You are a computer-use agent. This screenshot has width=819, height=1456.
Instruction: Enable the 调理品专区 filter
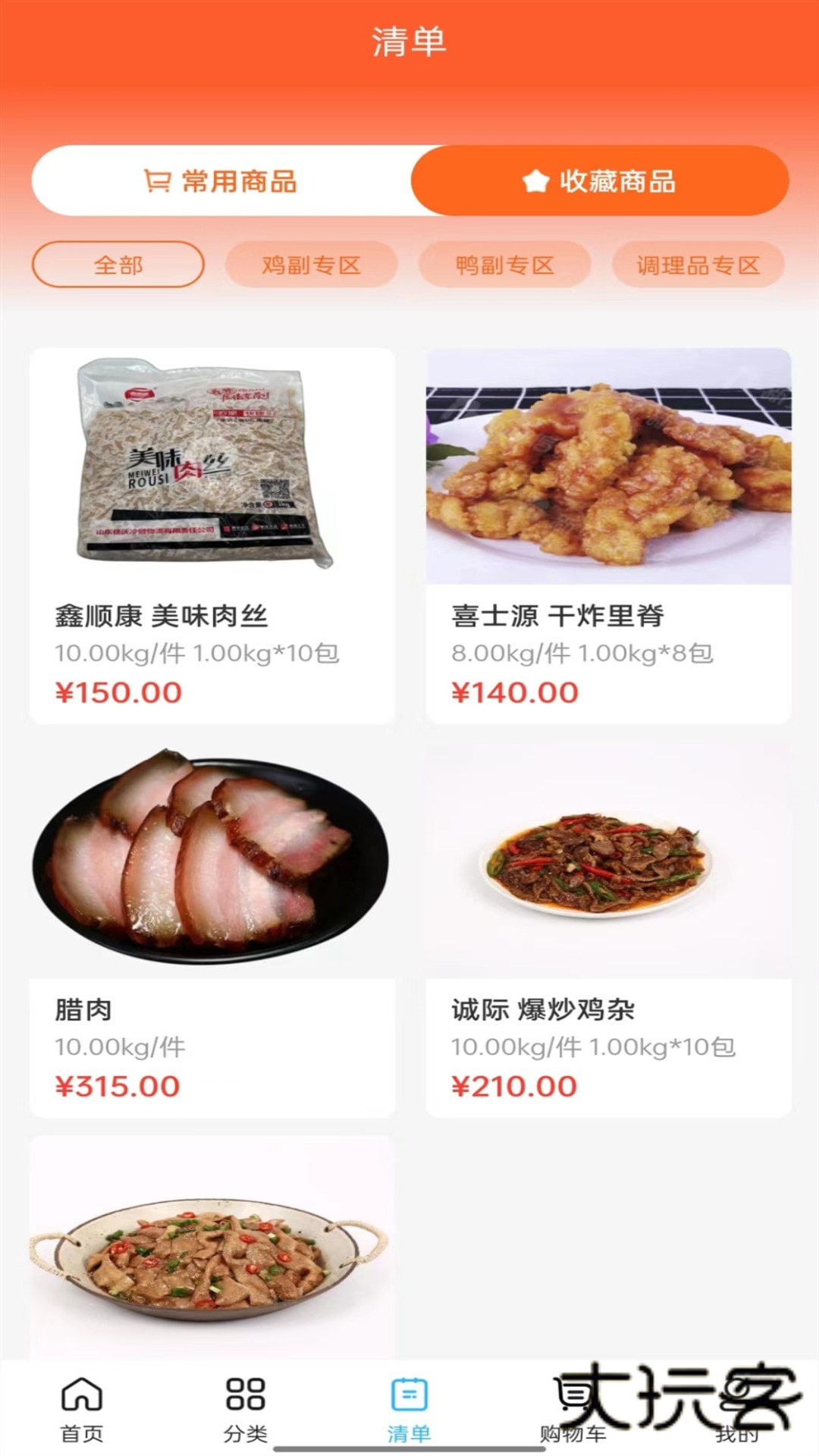(x=698, y=266)
